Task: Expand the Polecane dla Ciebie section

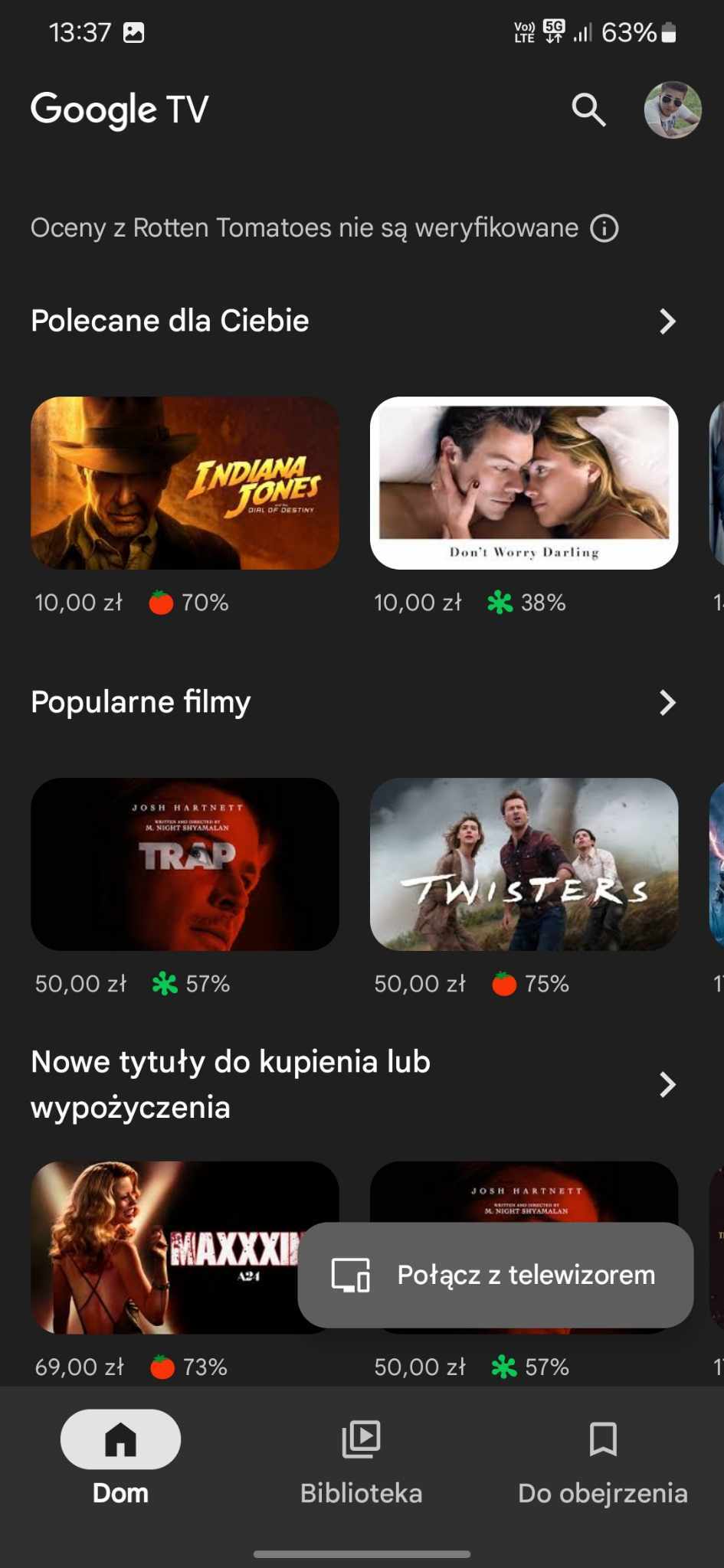Action: click(667, 322)
